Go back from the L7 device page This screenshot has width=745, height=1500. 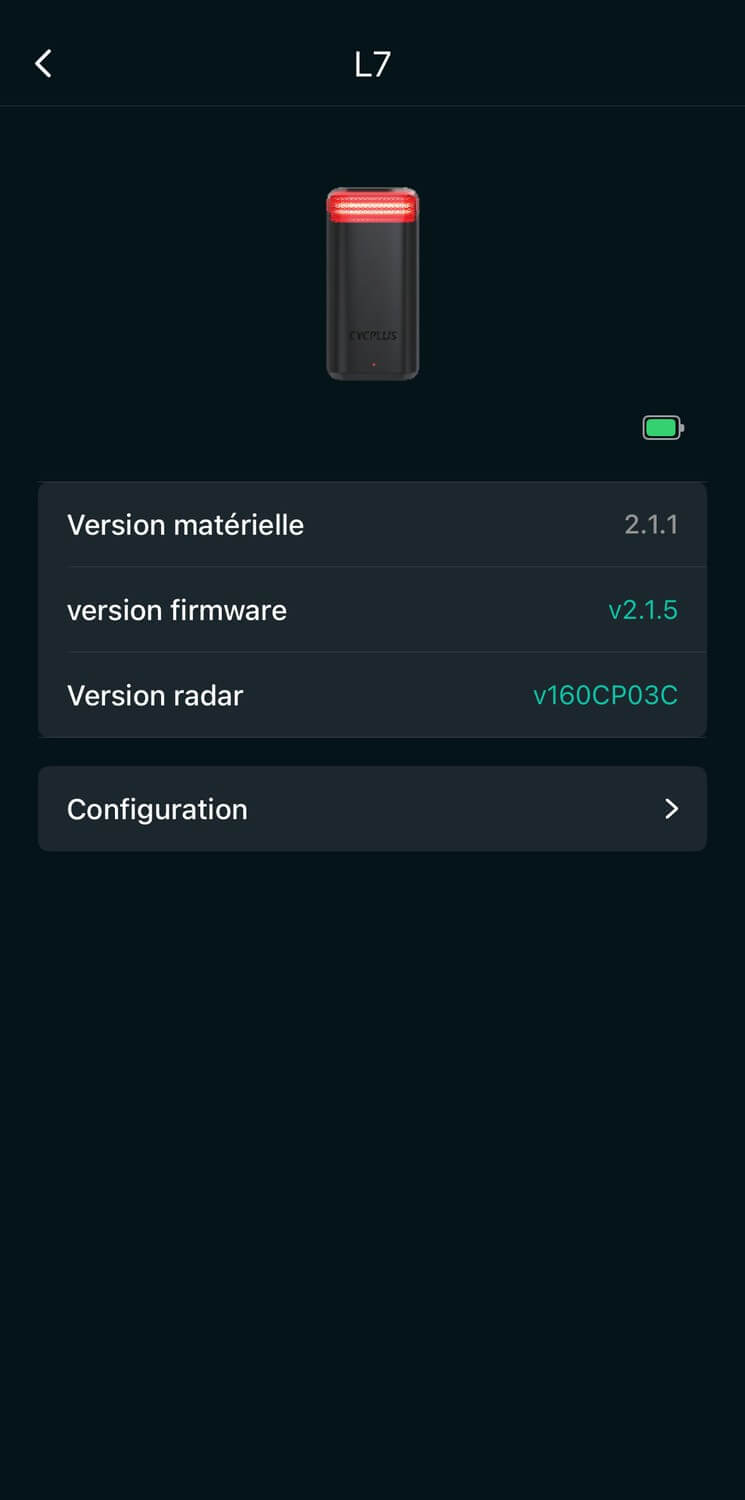pyautogui.click(x=43, y=64)
